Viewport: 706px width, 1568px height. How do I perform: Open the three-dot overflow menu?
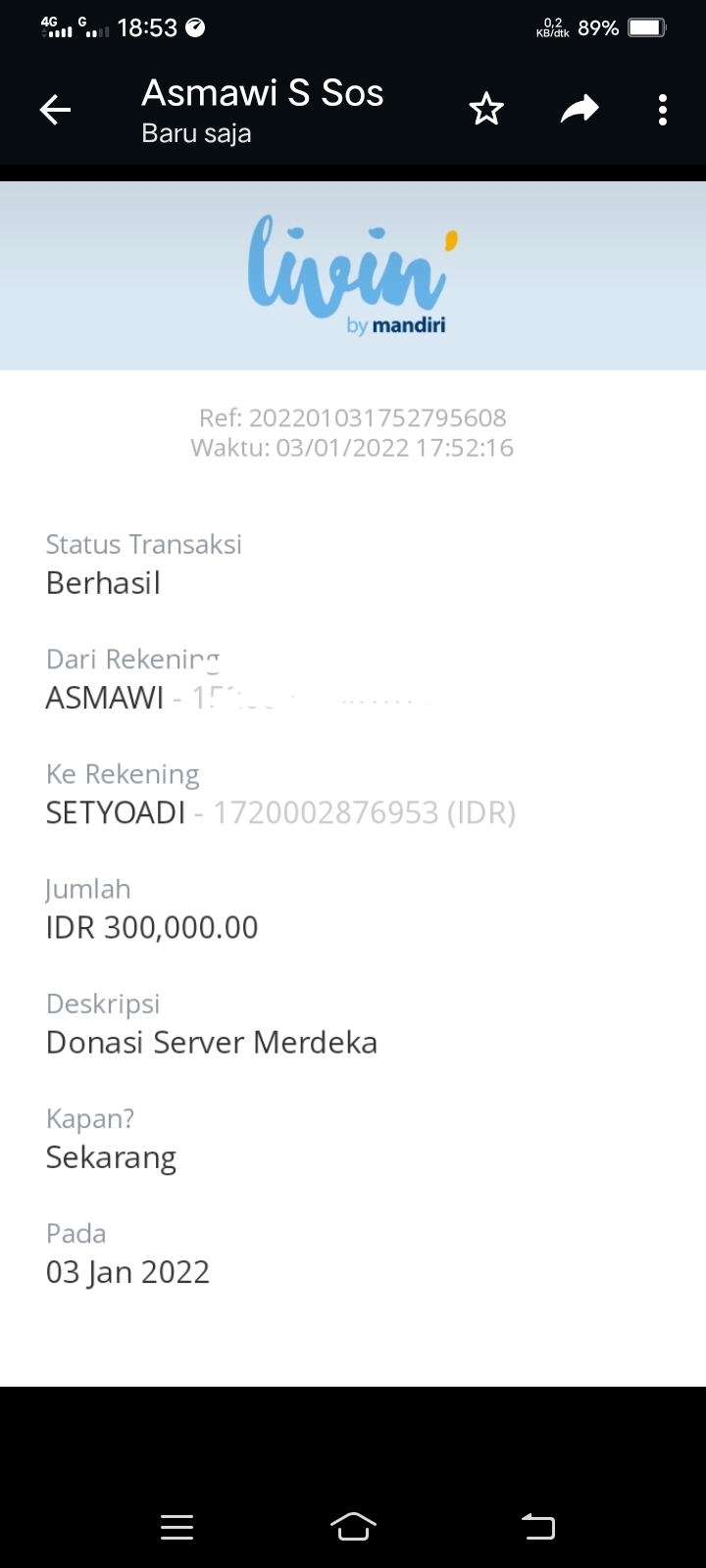[663, 110]
